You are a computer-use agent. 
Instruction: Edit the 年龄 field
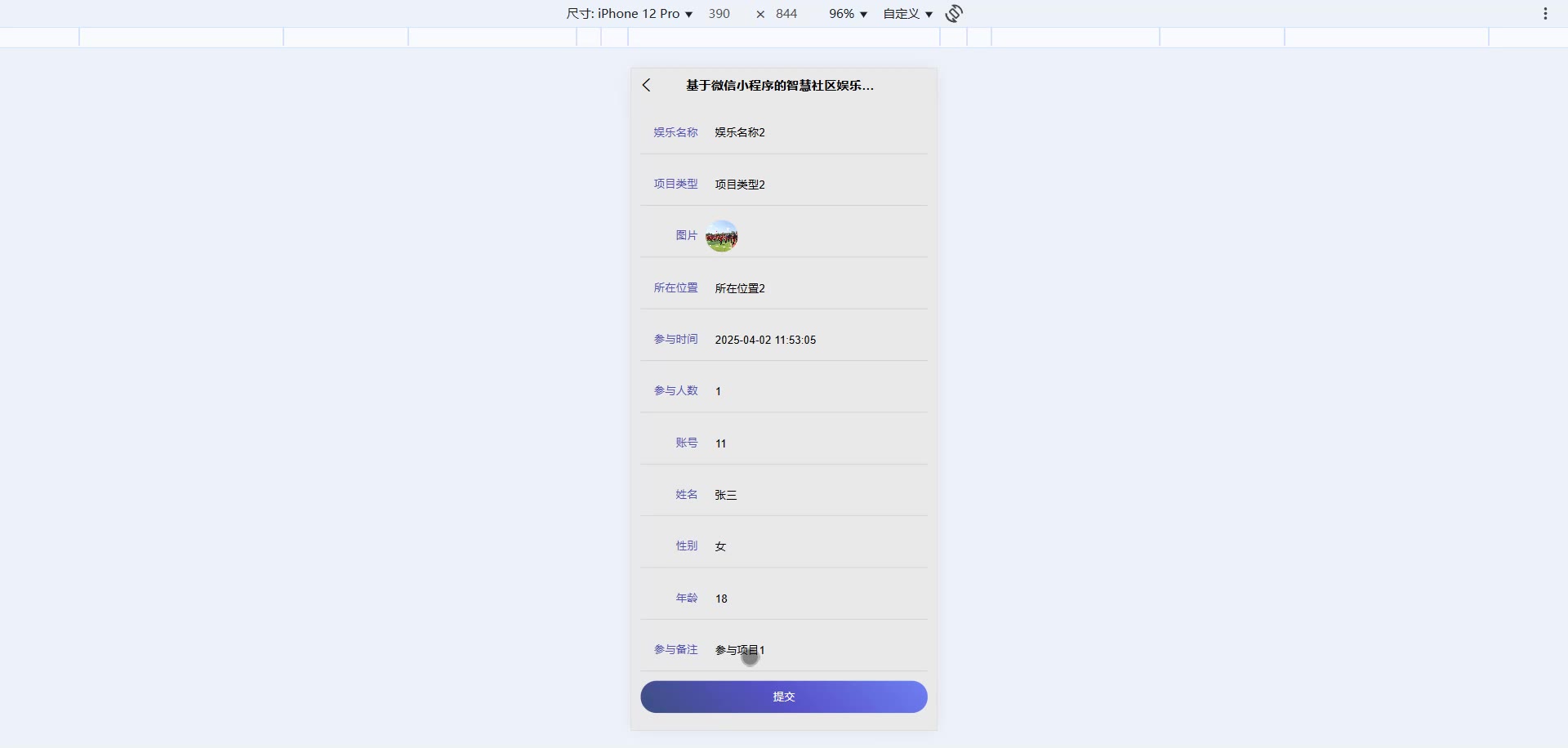(x=817, y=599)
